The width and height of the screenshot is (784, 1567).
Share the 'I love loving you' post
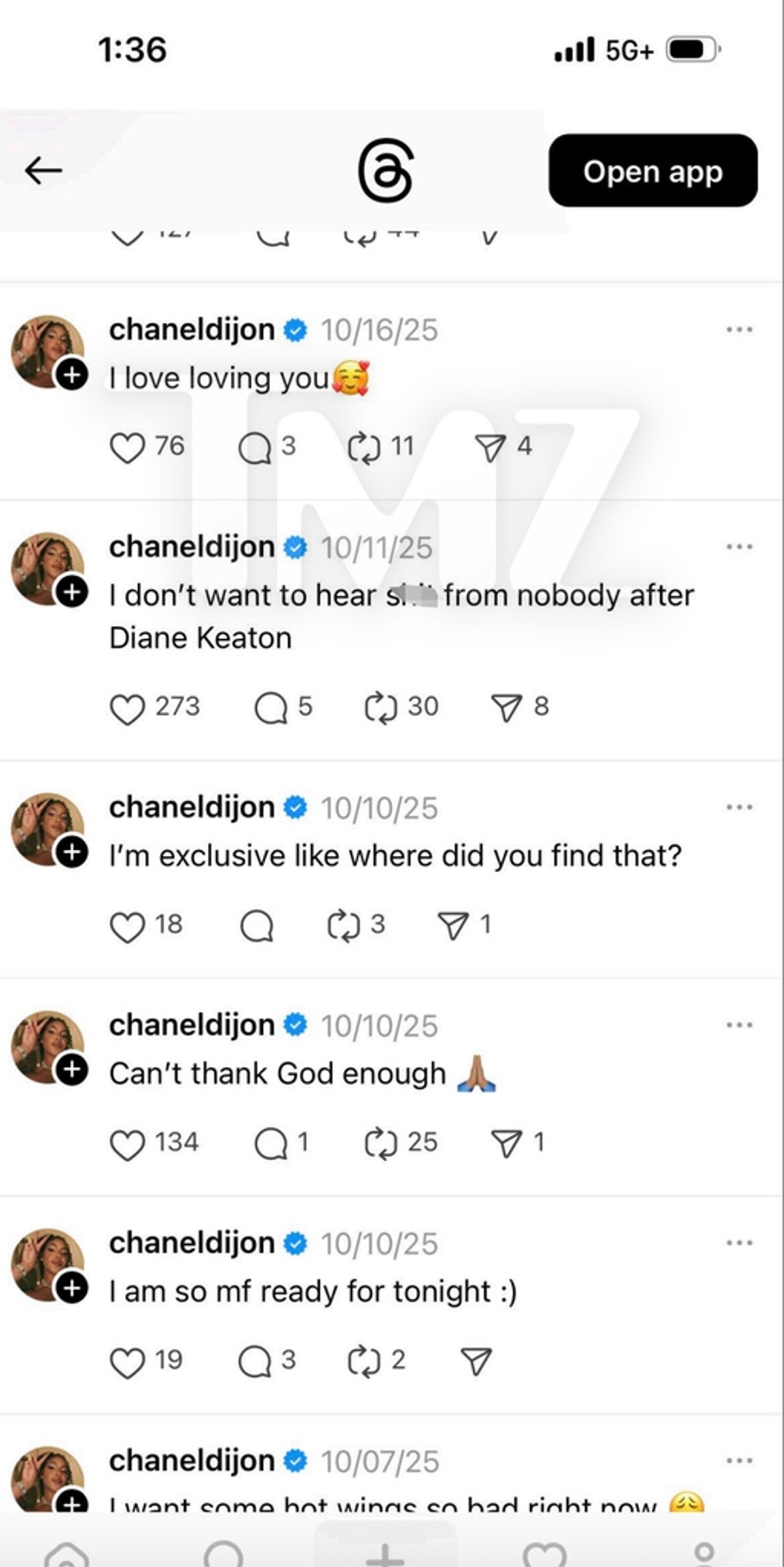pyautogui.click(x=490, y=448)
